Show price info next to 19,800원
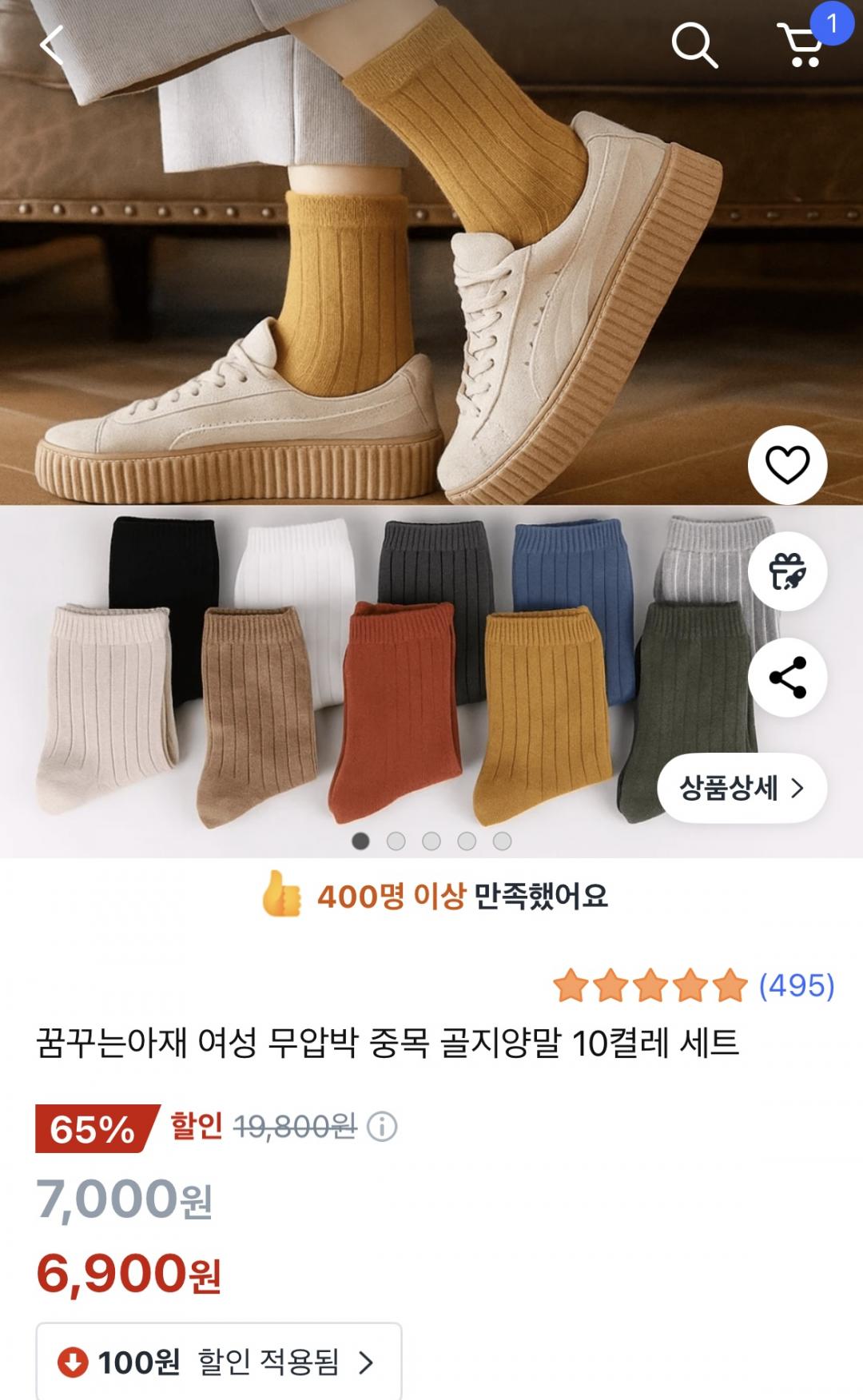This screenshot has height=1400, width=863. 382,1128
